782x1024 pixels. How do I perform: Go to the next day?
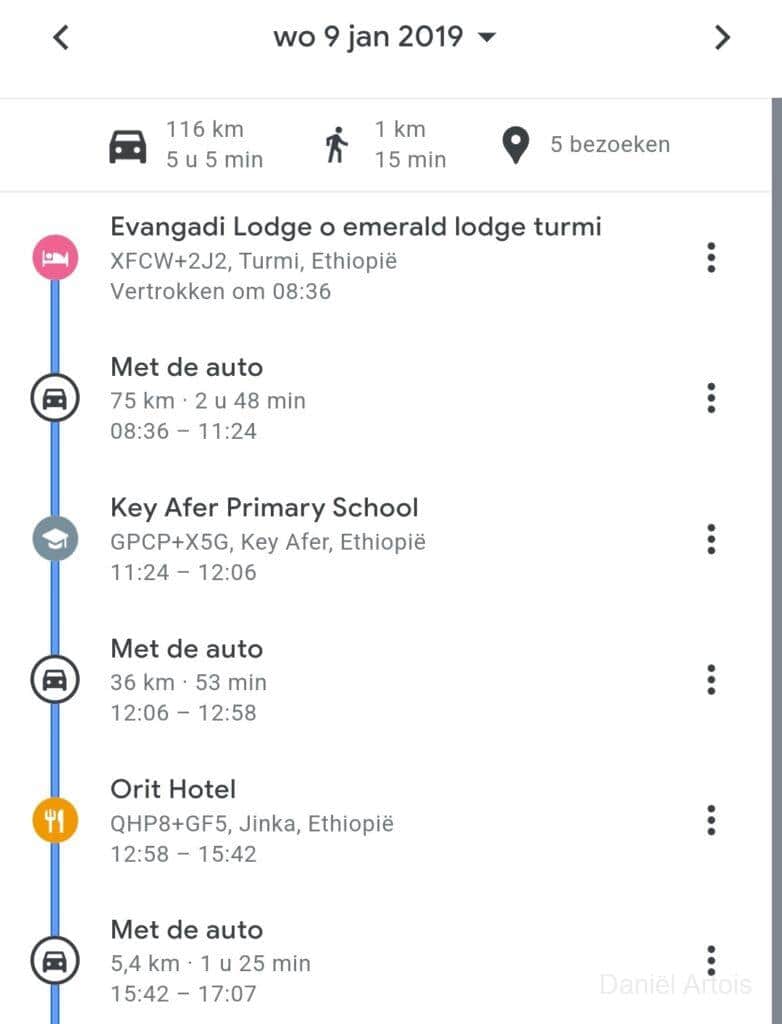tap(722, 38)
